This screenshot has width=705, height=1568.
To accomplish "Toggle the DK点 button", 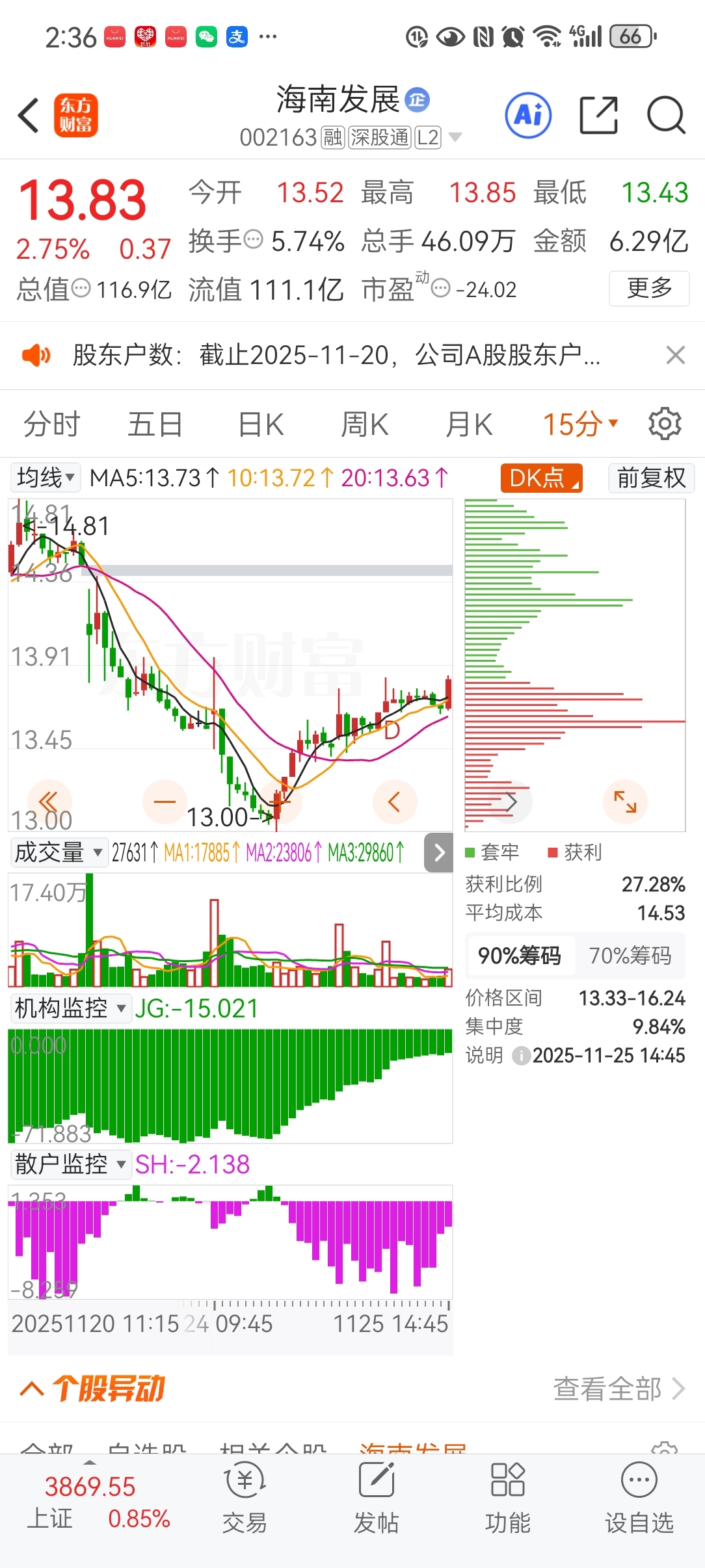I will tap(541, 478).
